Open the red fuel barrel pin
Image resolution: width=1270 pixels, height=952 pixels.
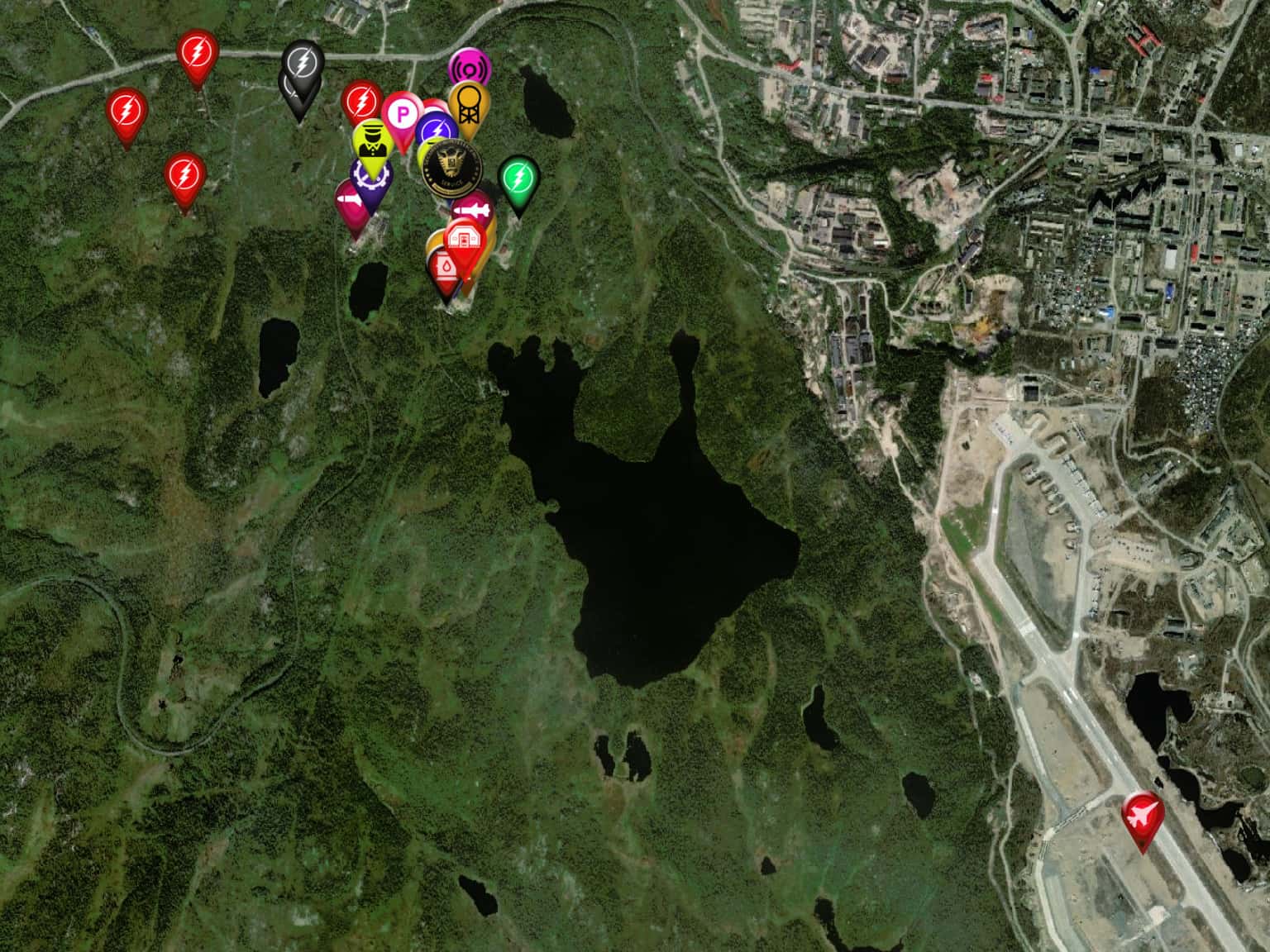[444, 269]
